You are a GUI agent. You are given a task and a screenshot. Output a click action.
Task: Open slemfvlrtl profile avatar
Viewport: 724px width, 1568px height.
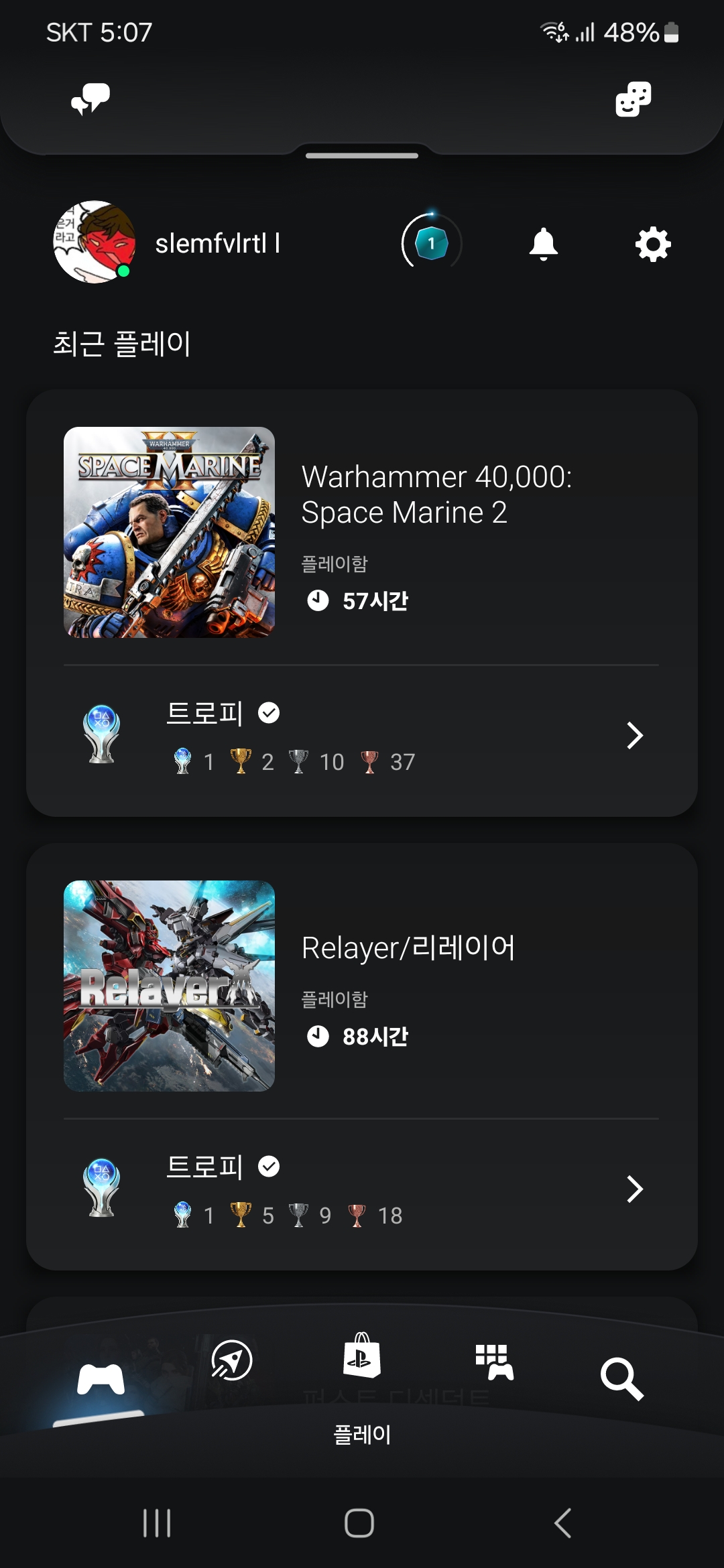[x=95, y=242]
